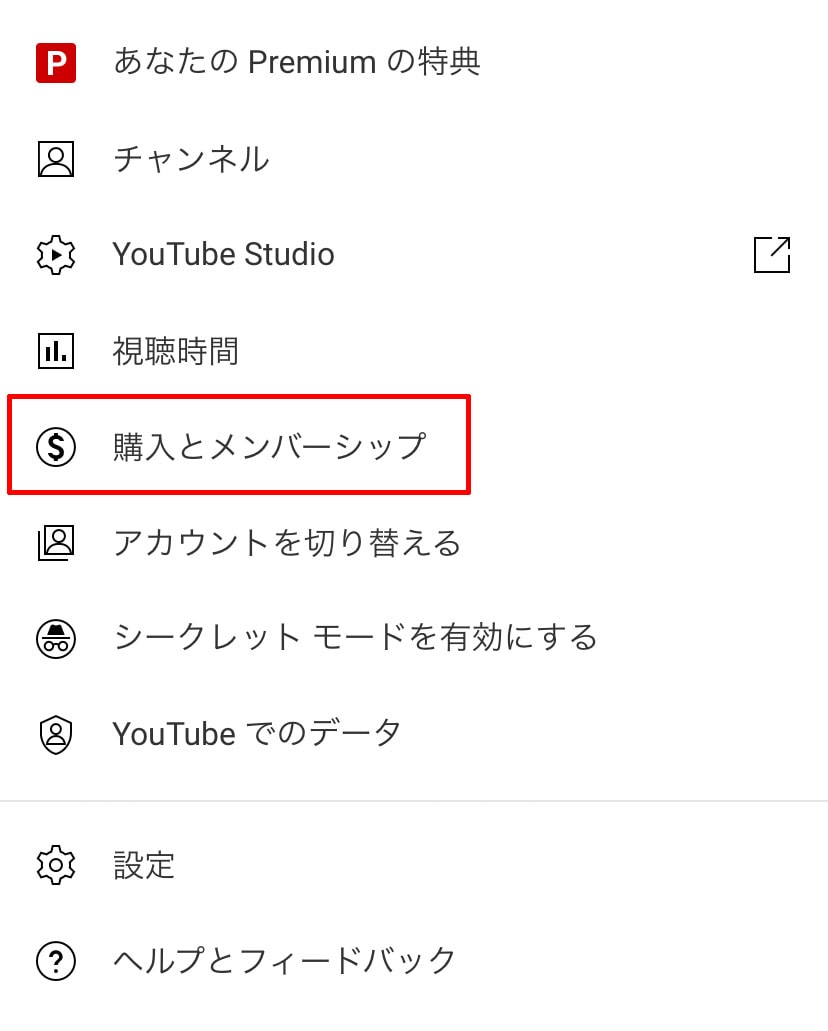Open 購入とメンバーシップ
The width and height of the screenshot is (828, 1031).
tap(269, 446)
